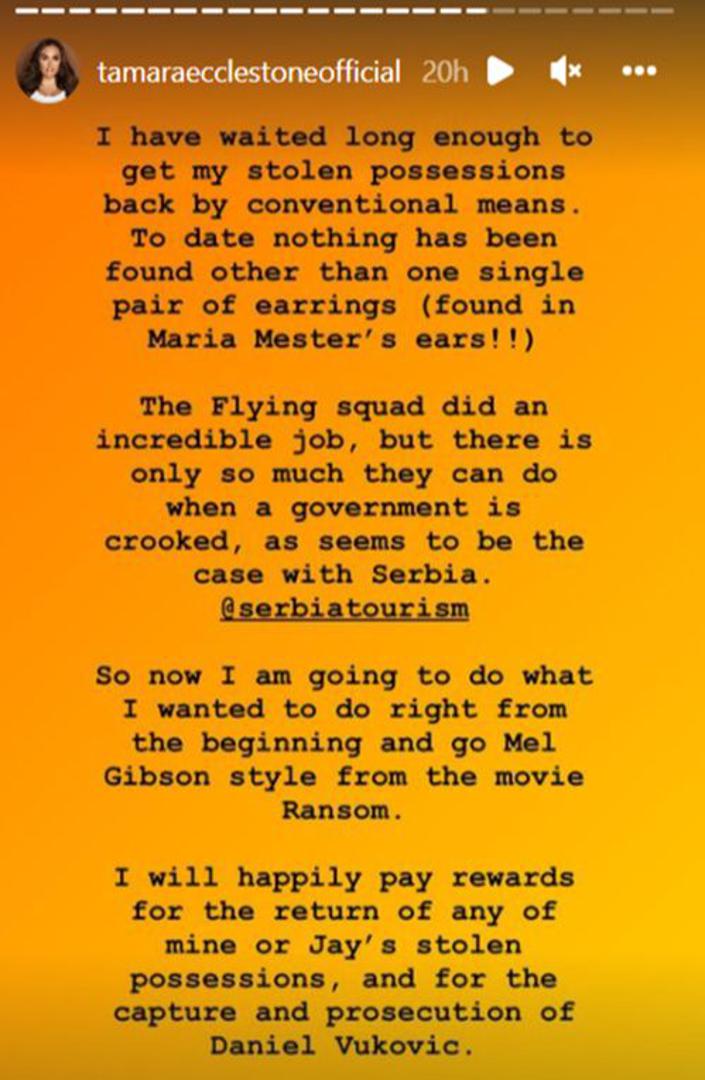
Task: Open tamaraecclestoneofficial's profile from username
Action: [249, 72]
